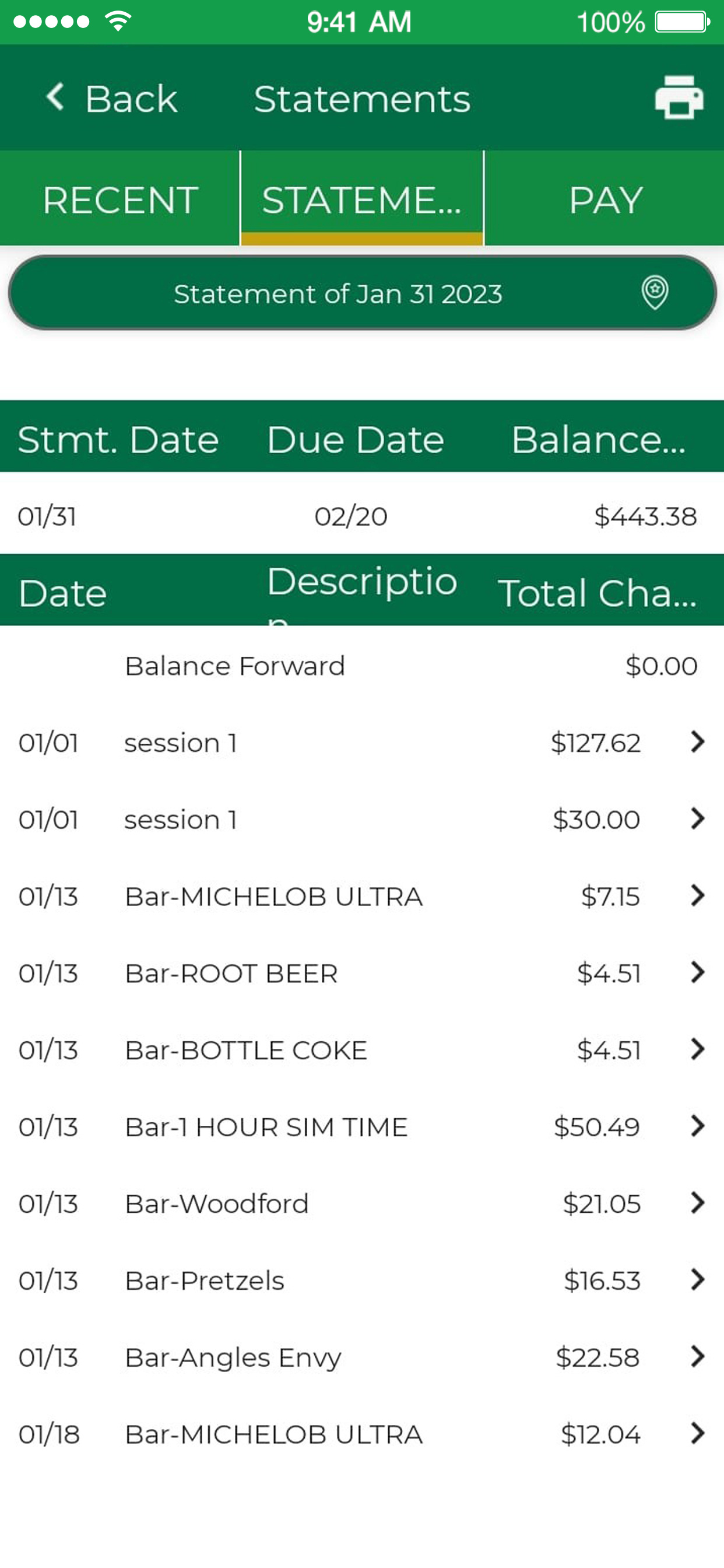
Task: Open the Bar-Woodford charge
Action: click(x=362, y=1203)
